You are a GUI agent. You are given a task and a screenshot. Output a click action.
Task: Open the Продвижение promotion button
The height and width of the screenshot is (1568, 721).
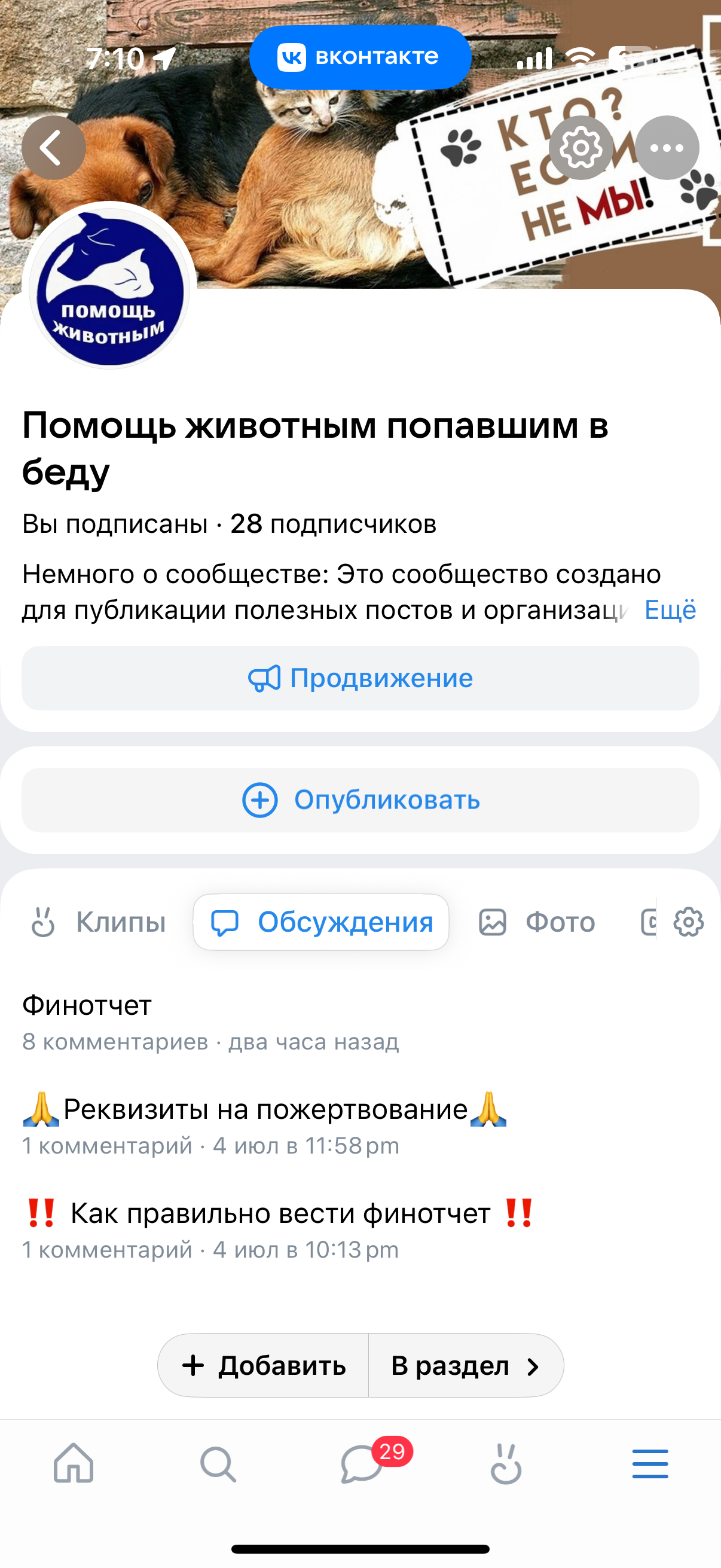click(360, 678)
